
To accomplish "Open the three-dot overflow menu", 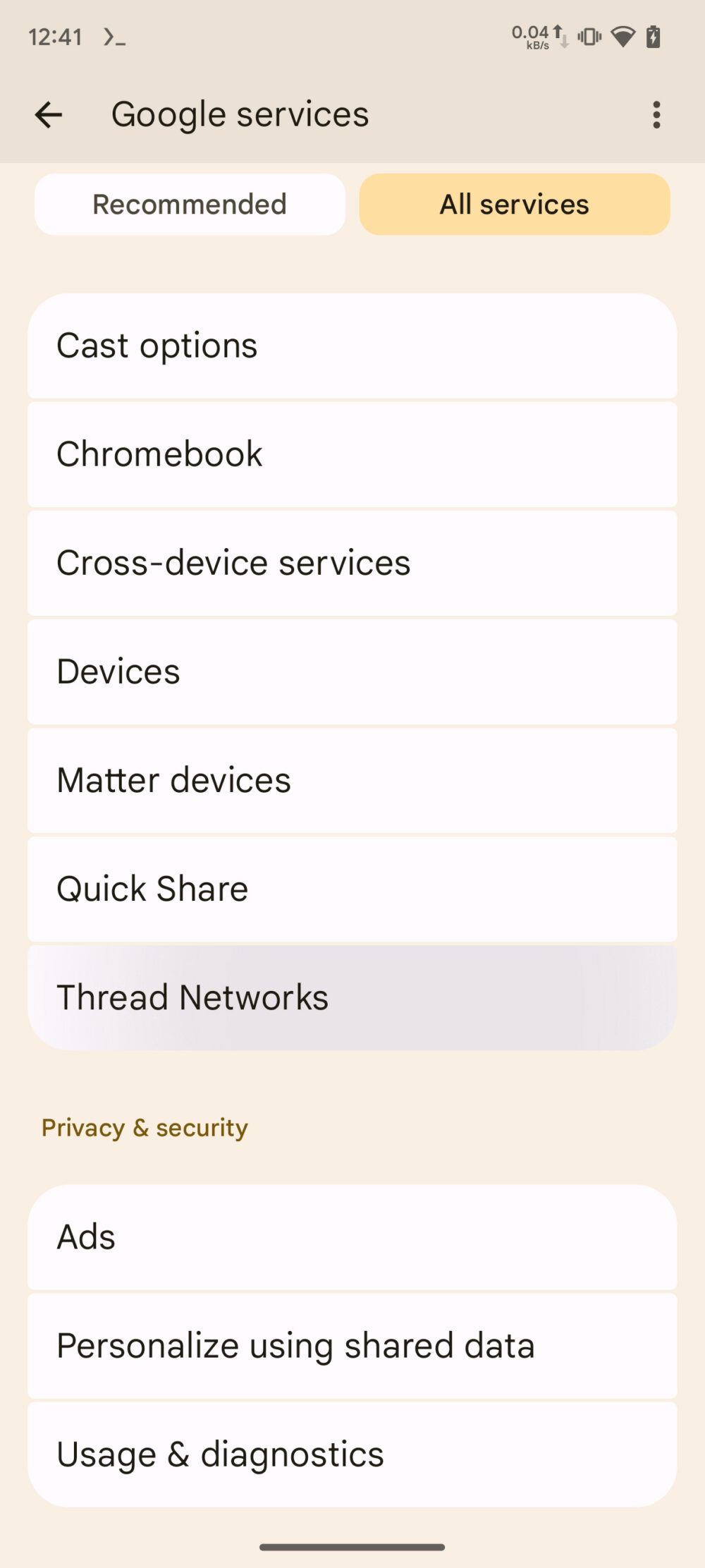I will pos(656,114).
